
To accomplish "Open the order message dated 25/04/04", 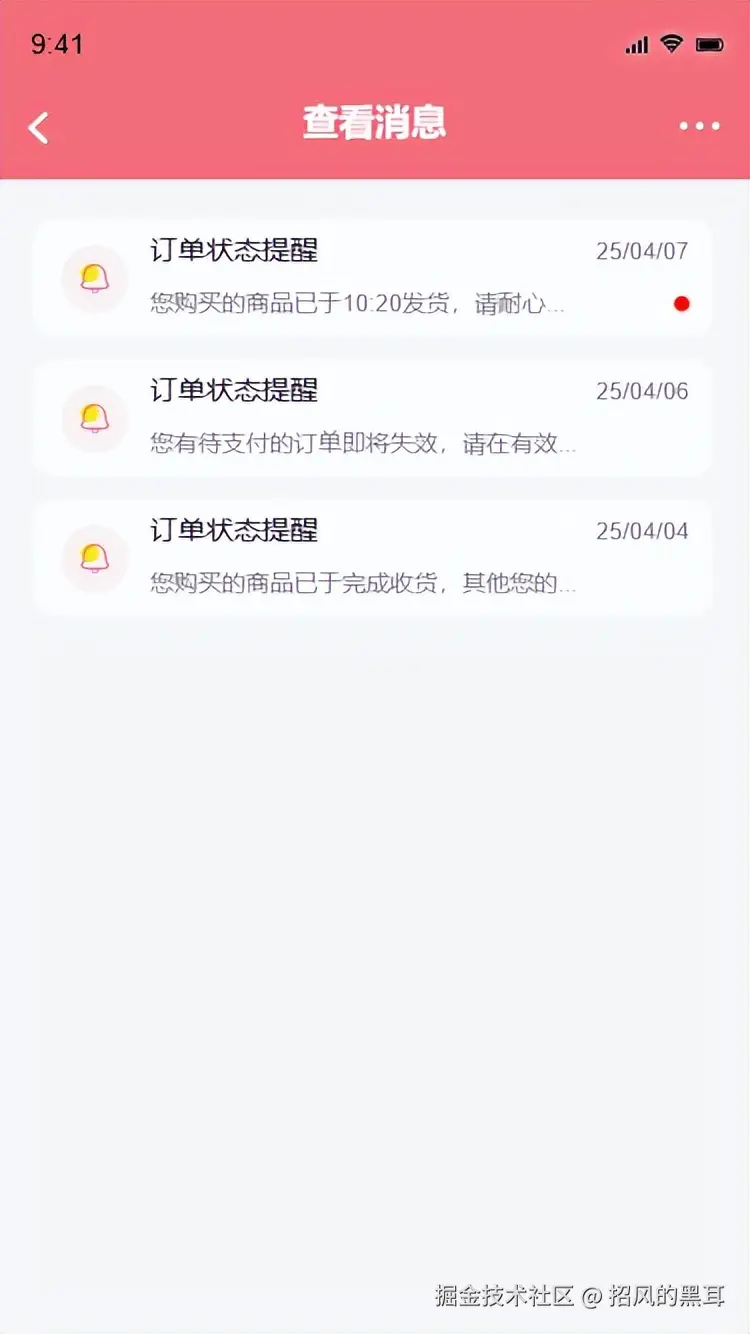I will (372, 557).
